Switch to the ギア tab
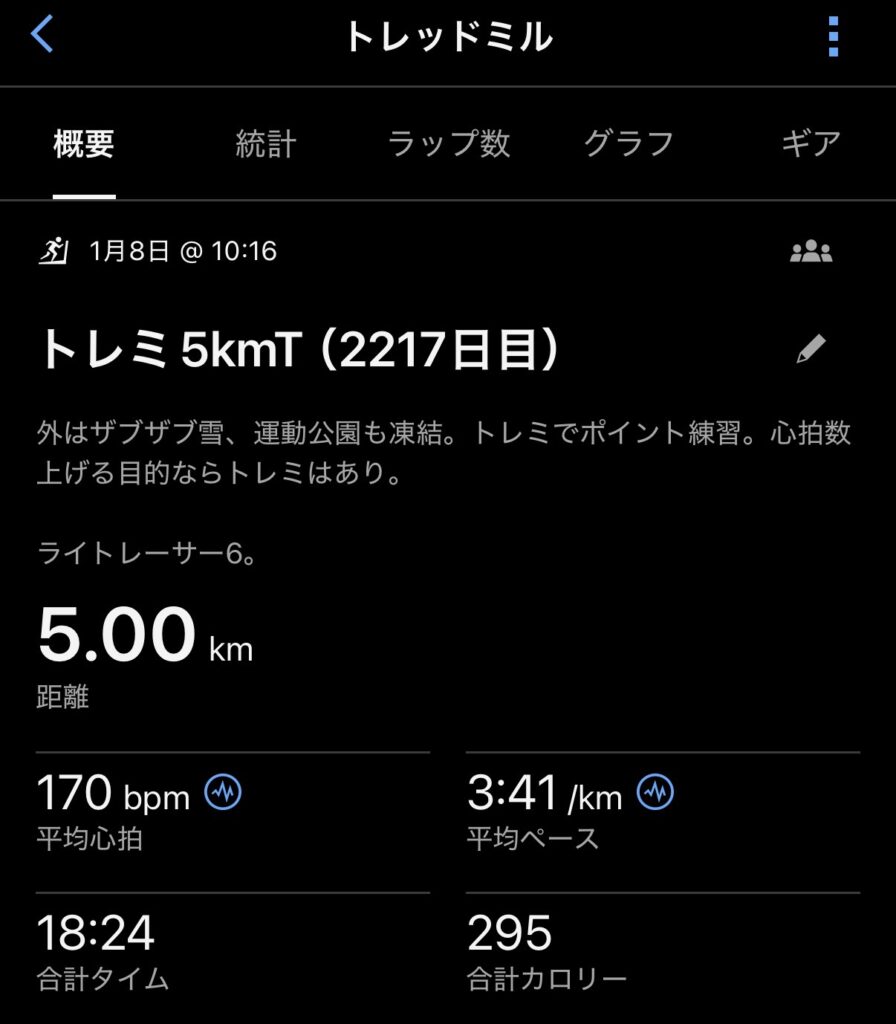Screen dimensions: 896x1024 pos(811,144)
